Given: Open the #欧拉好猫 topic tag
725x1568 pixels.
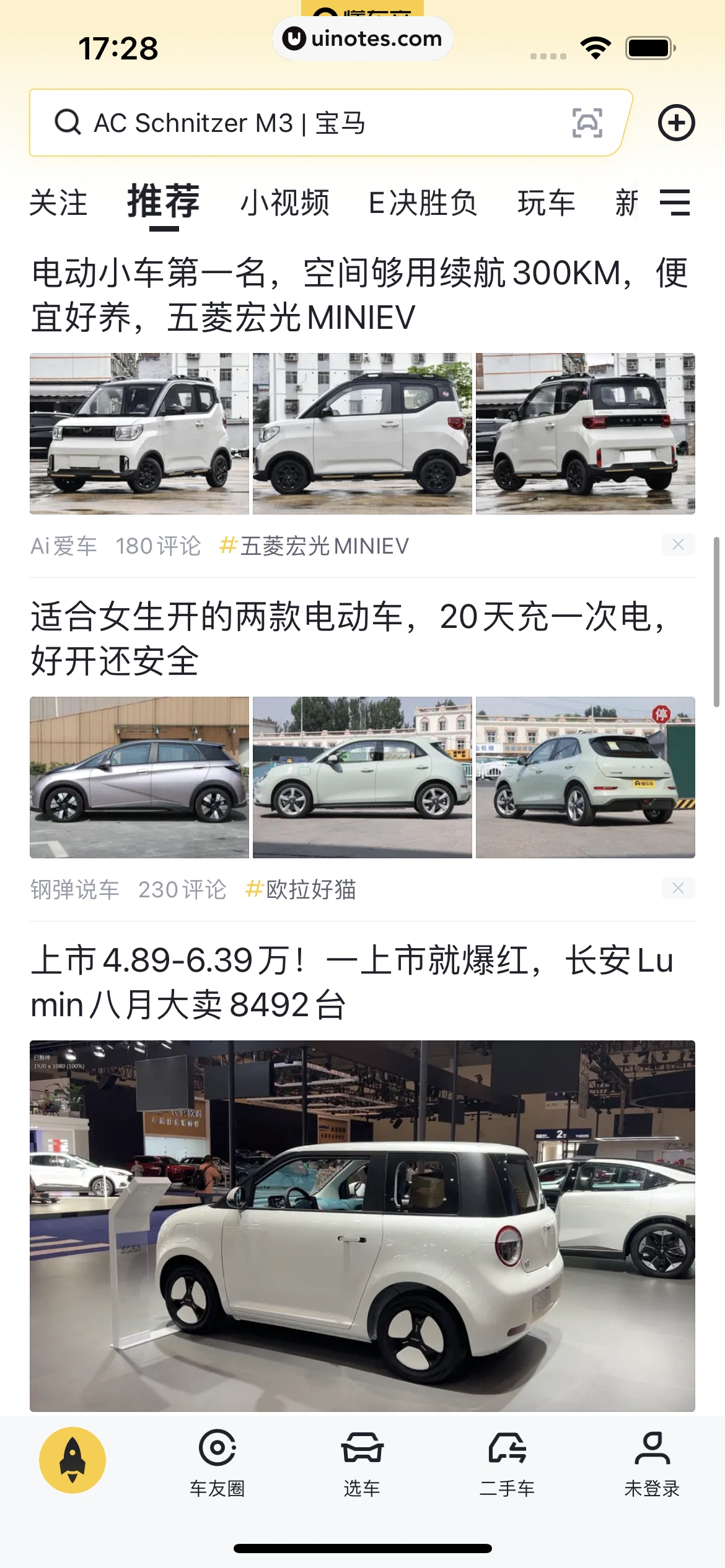Looking at the screenshot, I should tap(301, 890).
